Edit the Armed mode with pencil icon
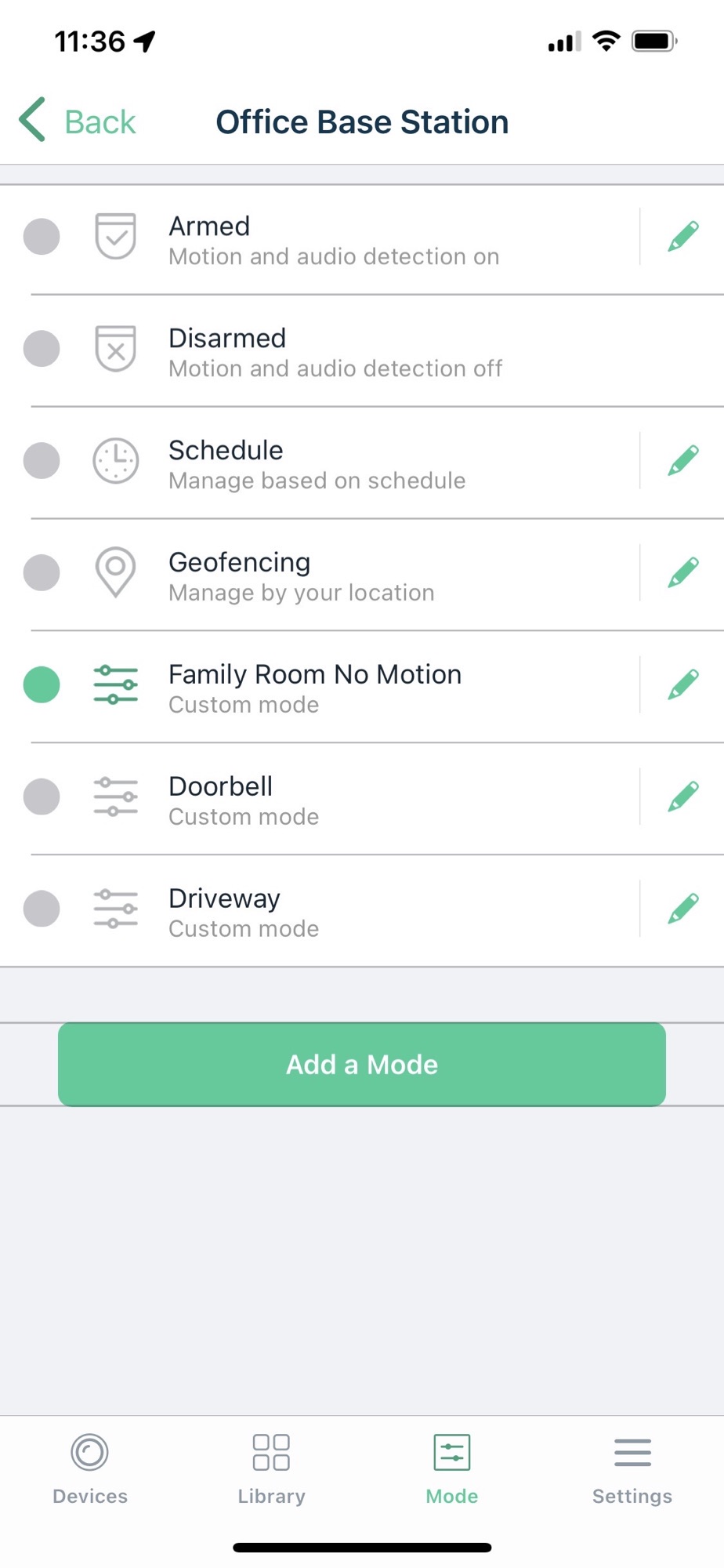Image resolution: width=724 pixels, height=1568 pixels. [682, 236]
